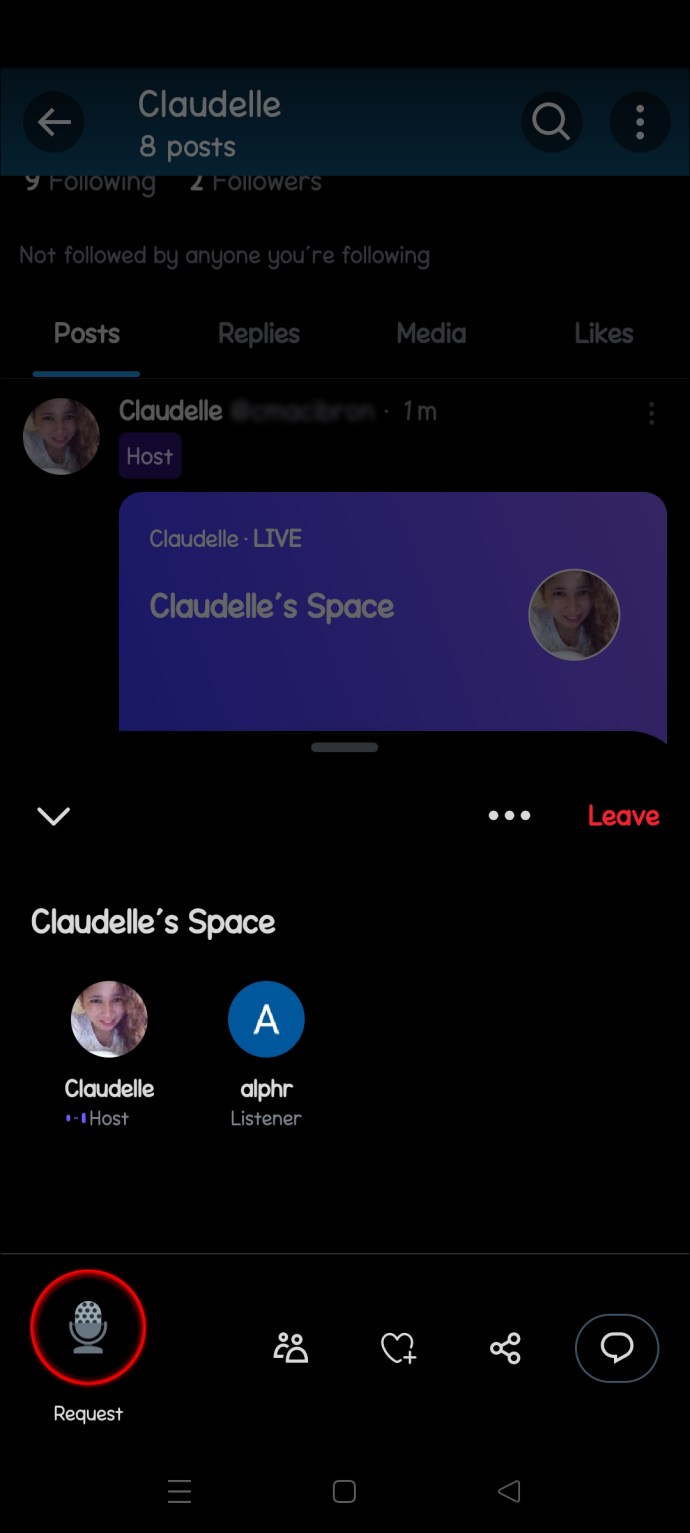The image size is (690, 1533).
Task: Go back using the top arrow
Action: 54,123
